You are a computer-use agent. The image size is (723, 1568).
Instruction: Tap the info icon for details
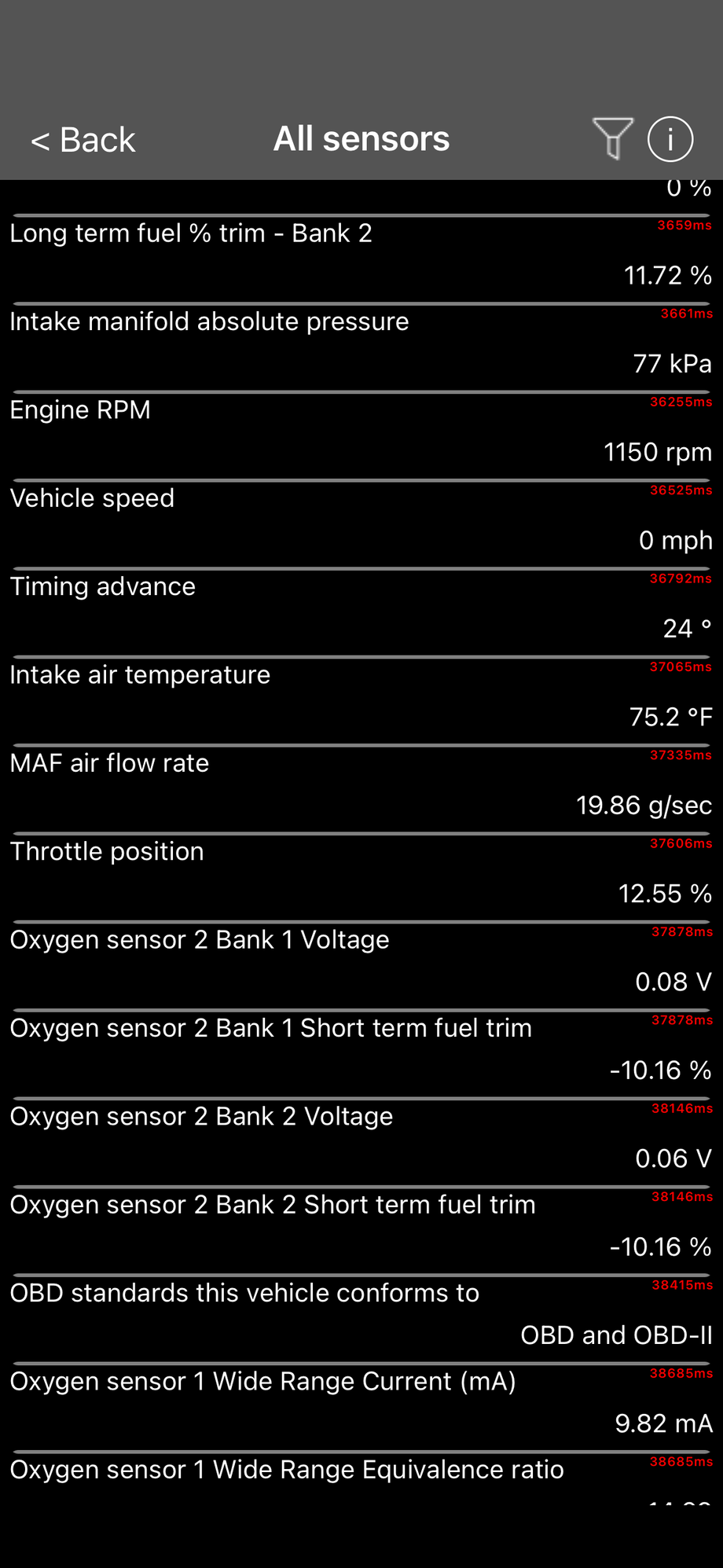[670, 138]
